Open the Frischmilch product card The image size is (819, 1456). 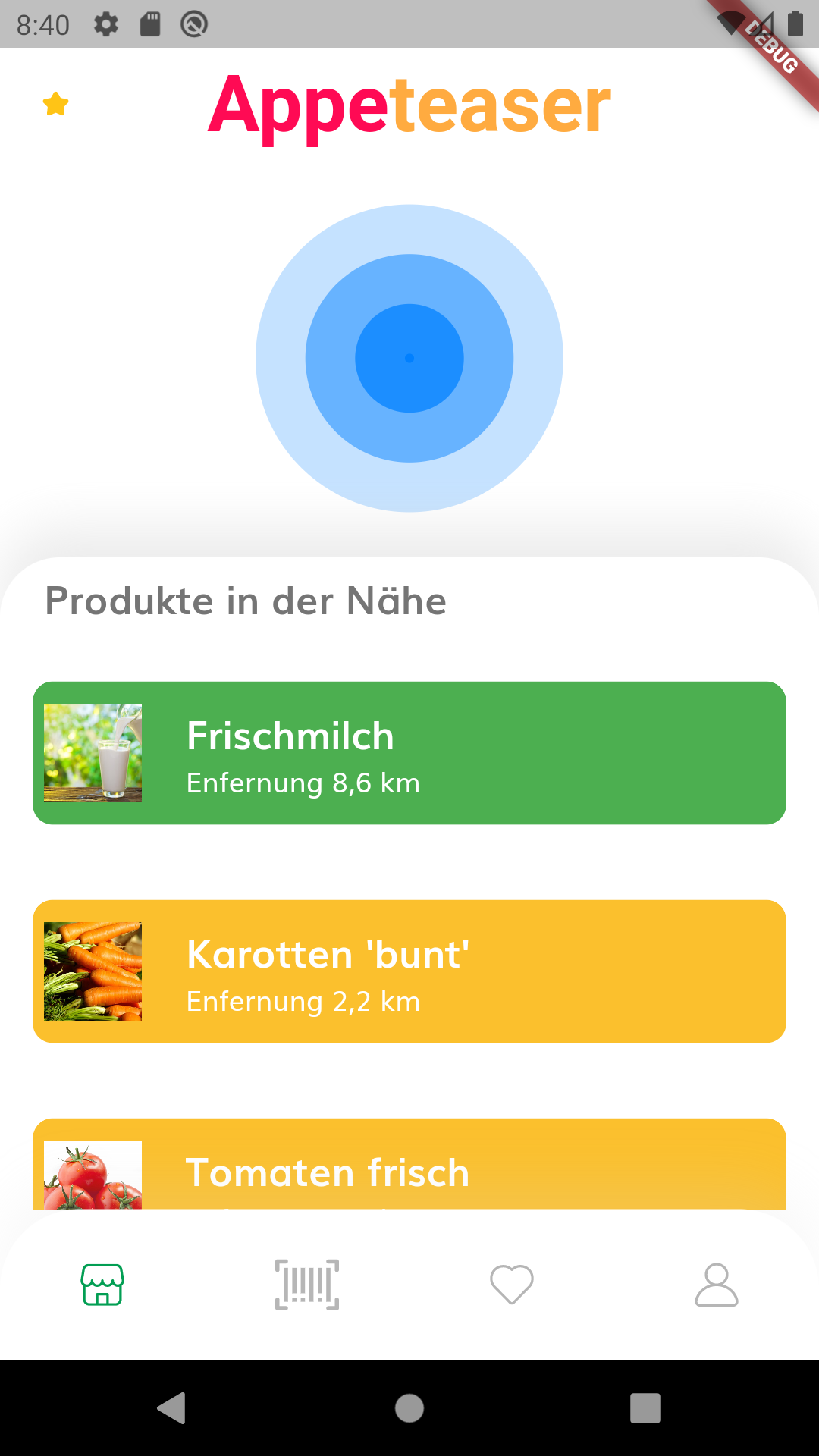409,753
